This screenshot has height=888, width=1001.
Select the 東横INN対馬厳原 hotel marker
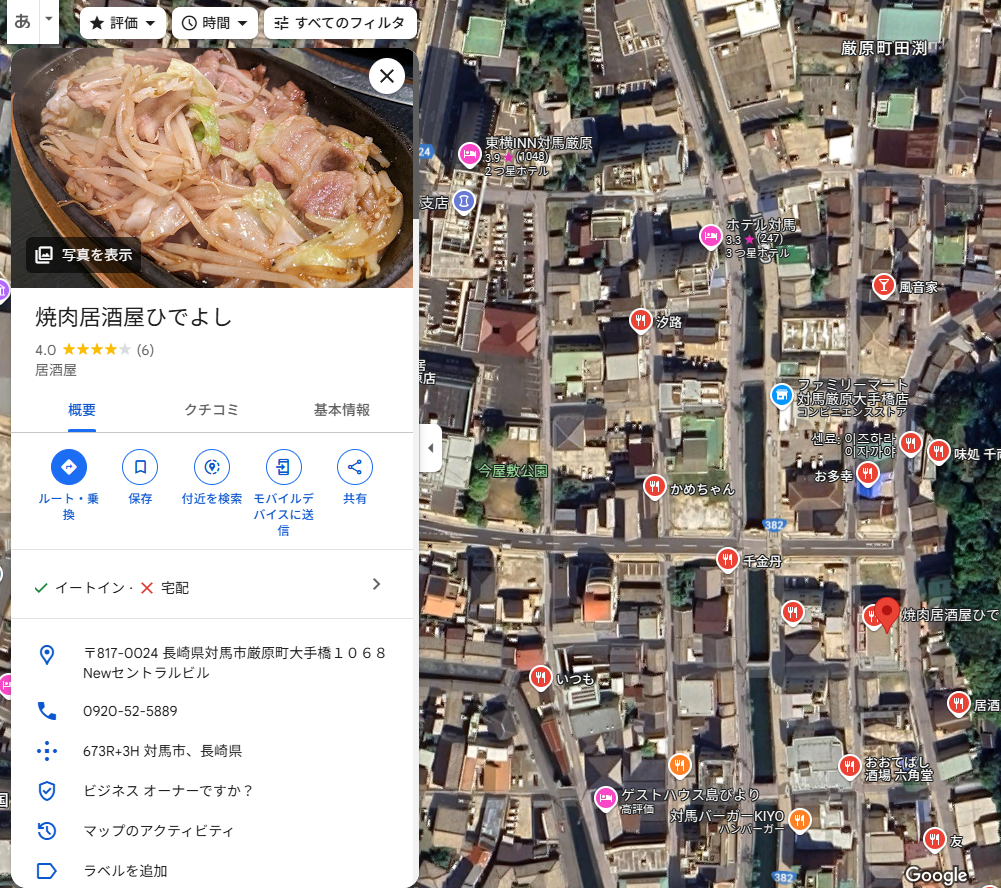469,154
